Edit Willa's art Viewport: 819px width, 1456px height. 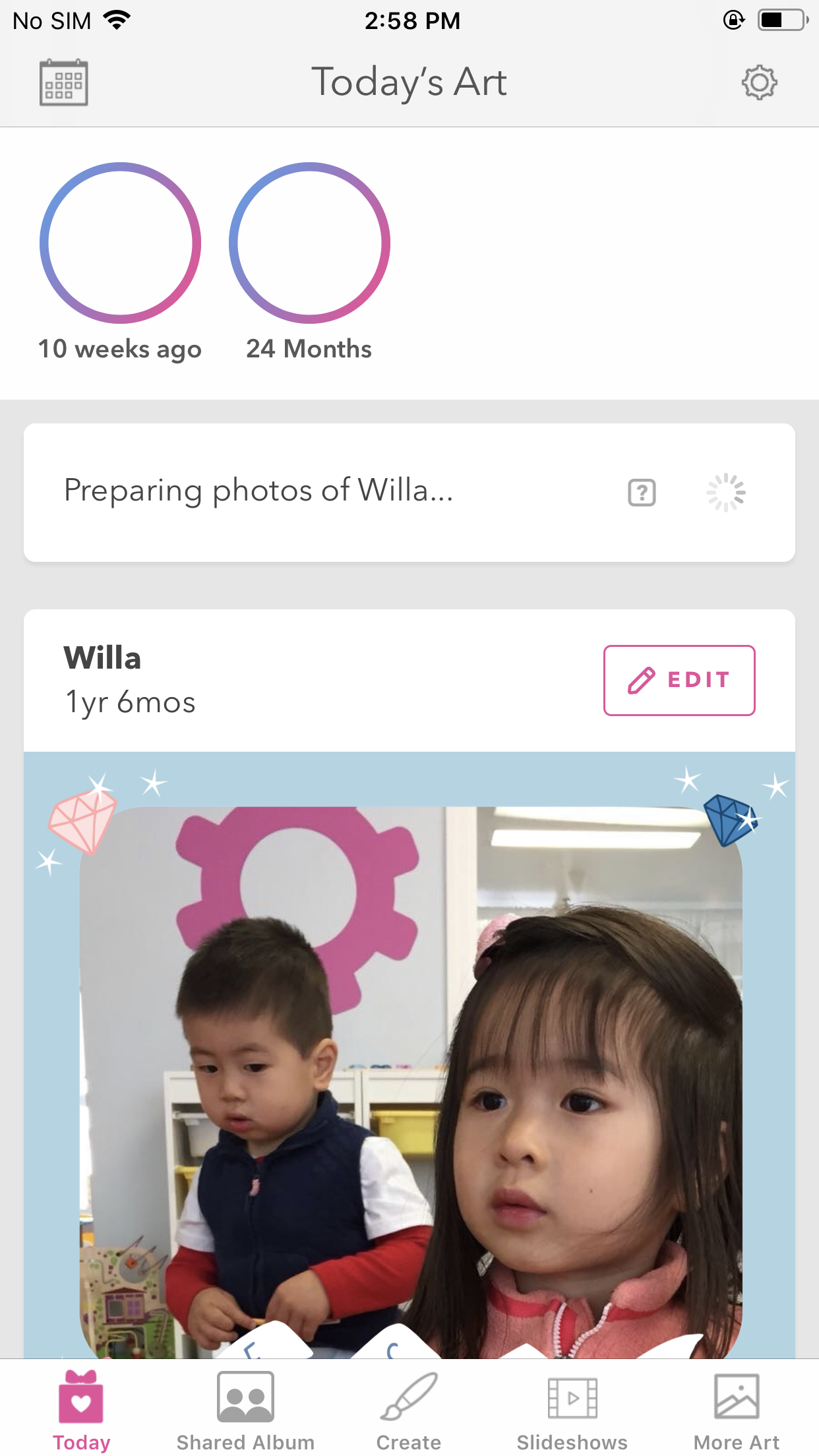[x=679, y=680]
